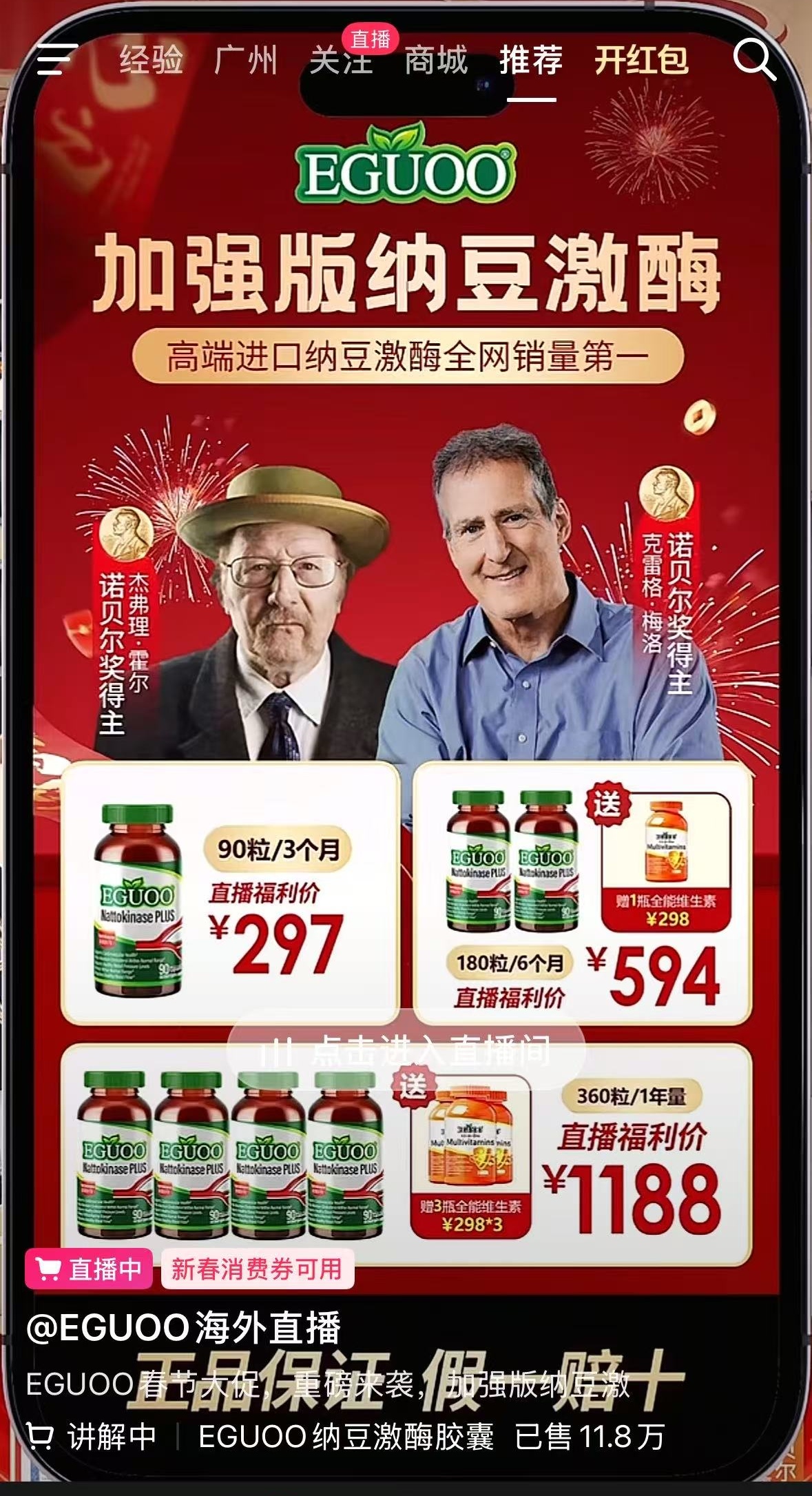
Task: Open the 开红包 tab
Action: [641, 61]
